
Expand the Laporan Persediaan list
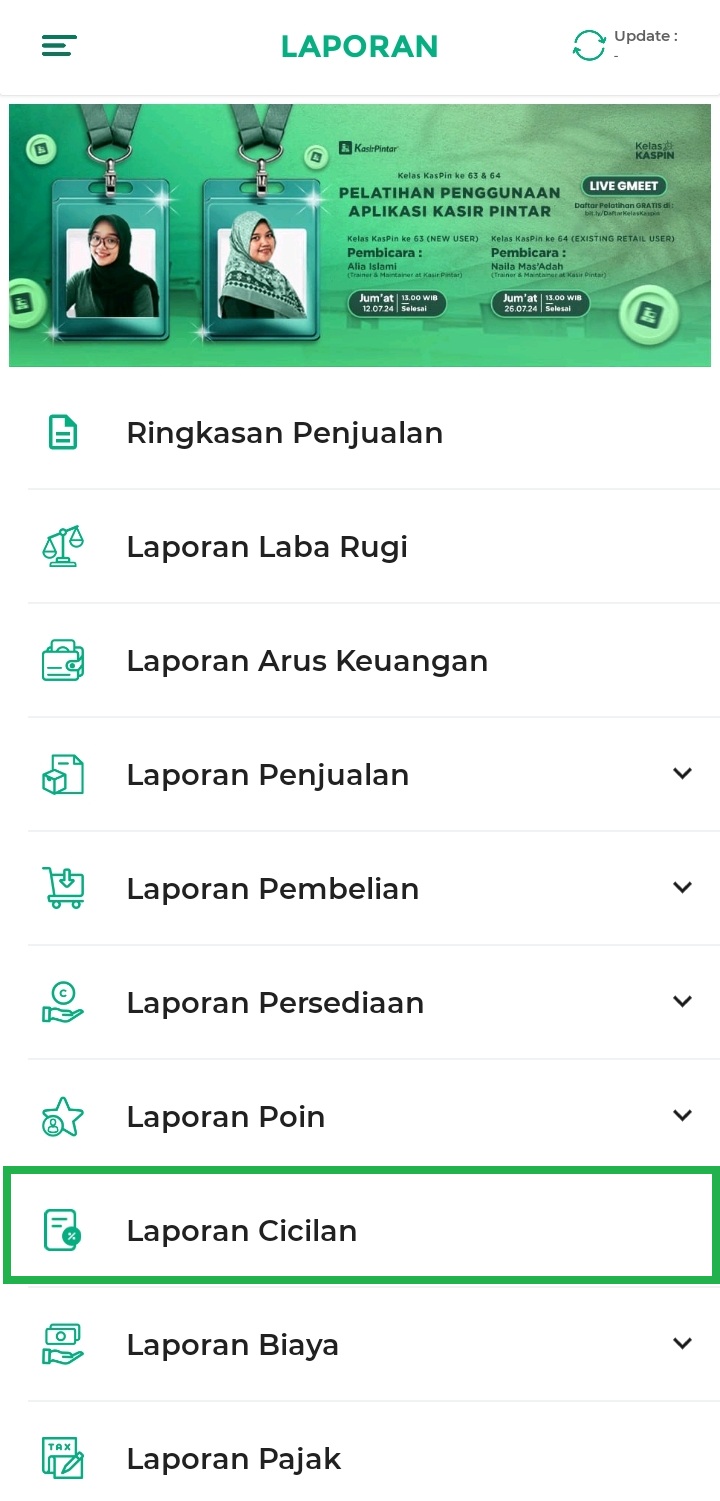coord(682,1002)
